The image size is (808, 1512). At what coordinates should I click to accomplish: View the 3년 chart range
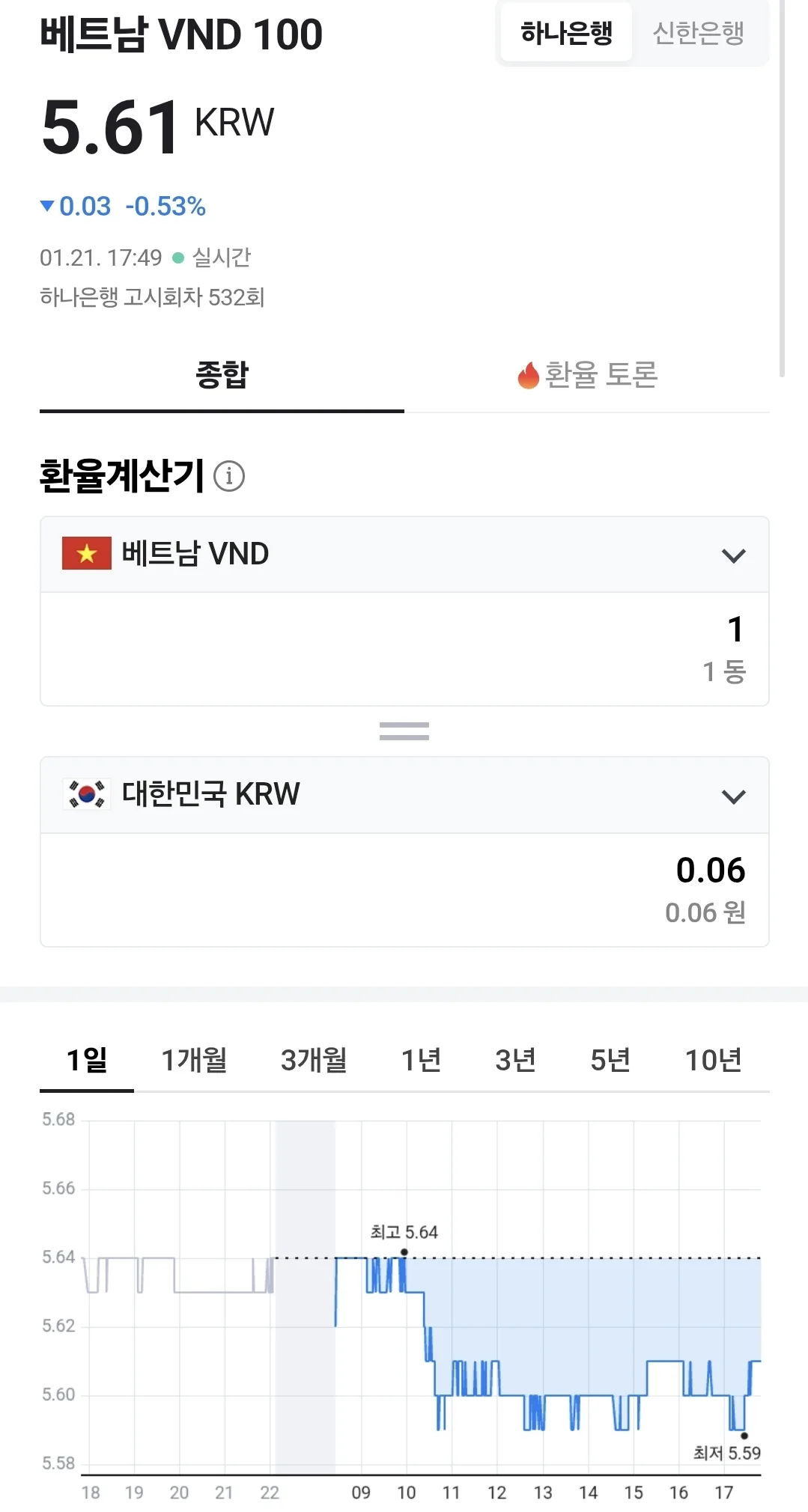[516, 1060]
